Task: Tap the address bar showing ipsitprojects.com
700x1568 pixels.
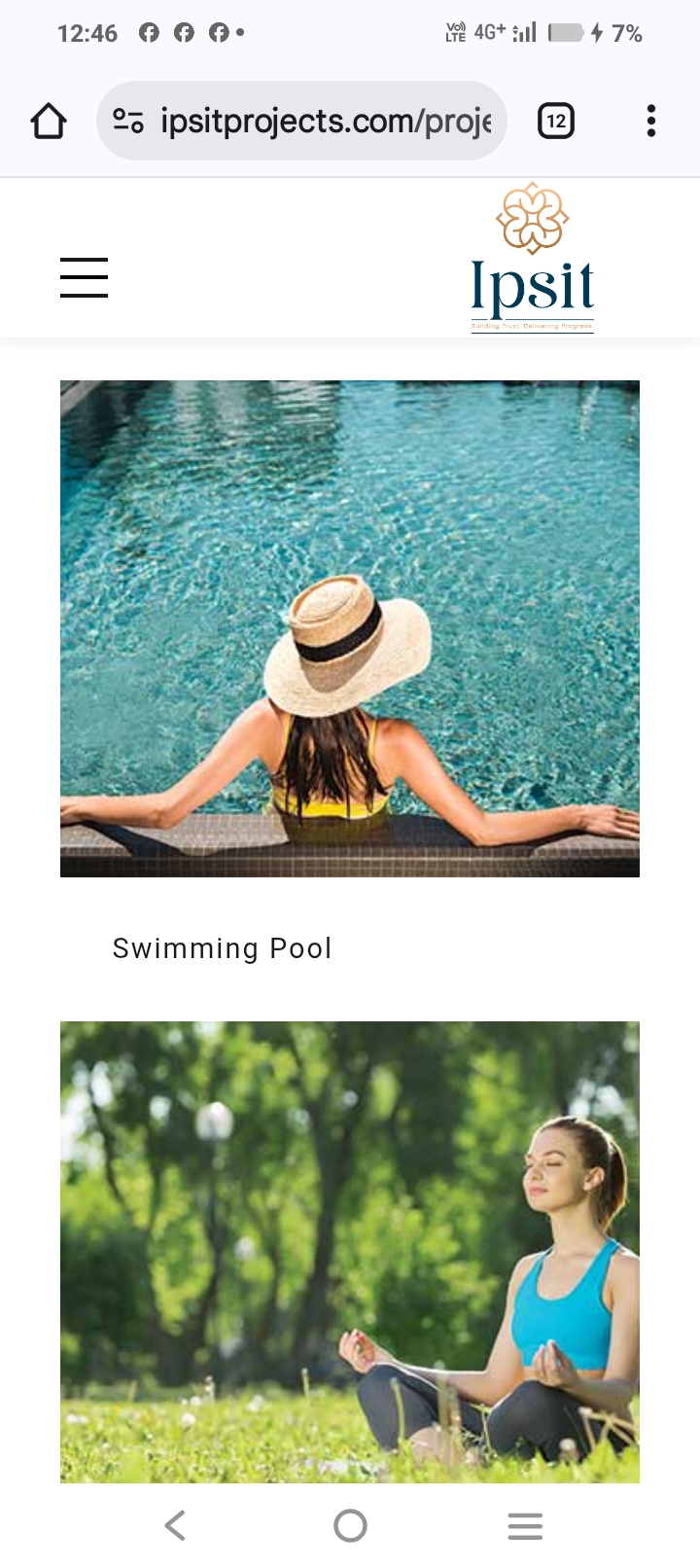Action: 326,122
